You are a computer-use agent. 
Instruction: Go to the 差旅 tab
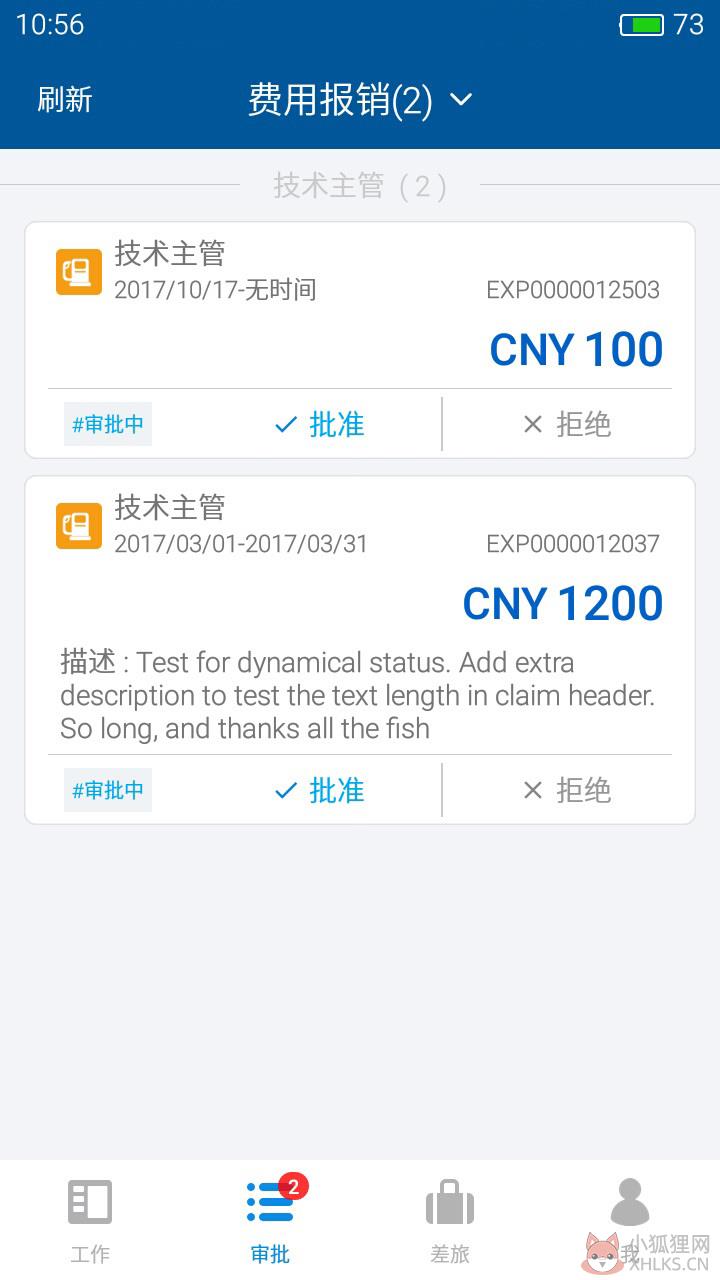pyautogui.click(x=450, y=1220)
